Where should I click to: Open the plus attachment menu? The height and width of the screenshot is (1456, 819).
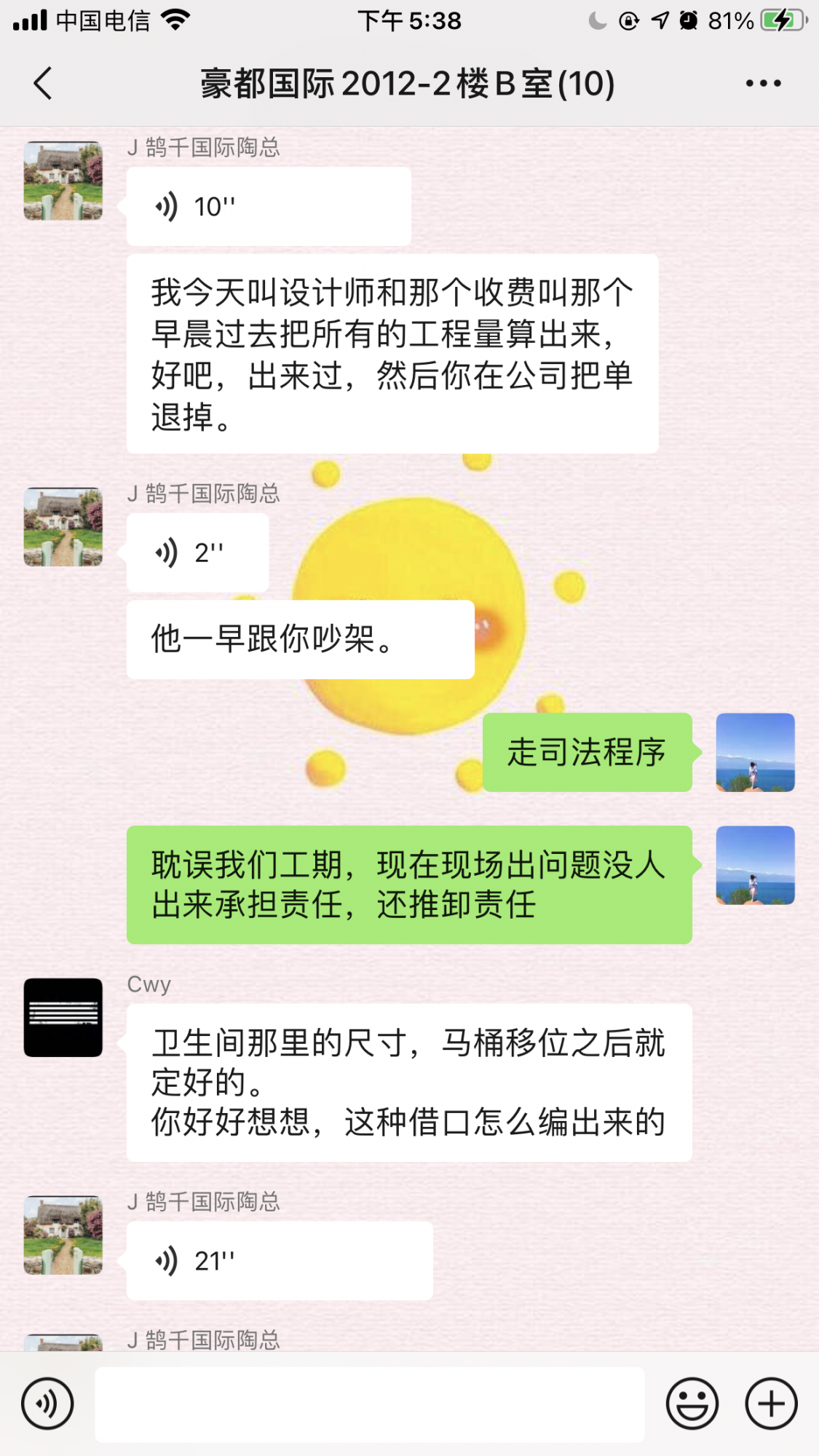coord(771,1404)
